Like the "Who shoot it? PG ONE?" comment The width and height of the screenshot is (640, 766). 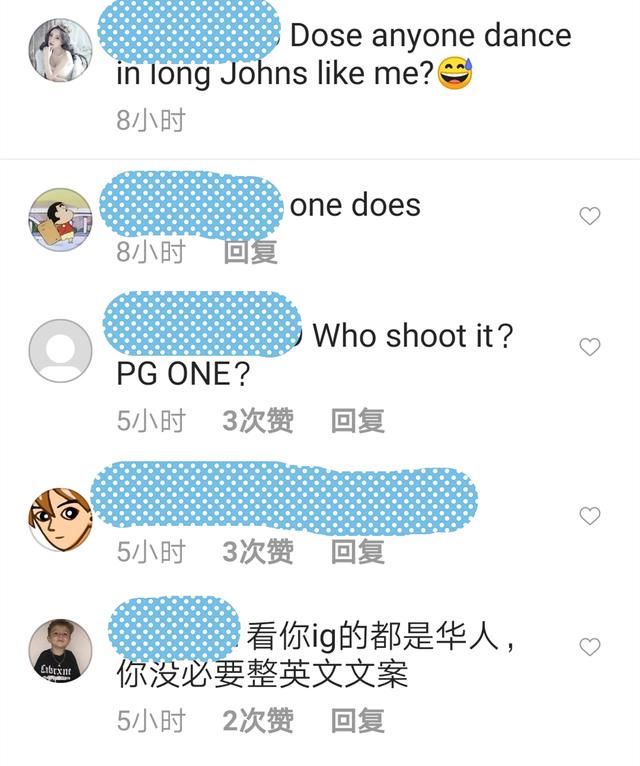(x=590, y=347)
